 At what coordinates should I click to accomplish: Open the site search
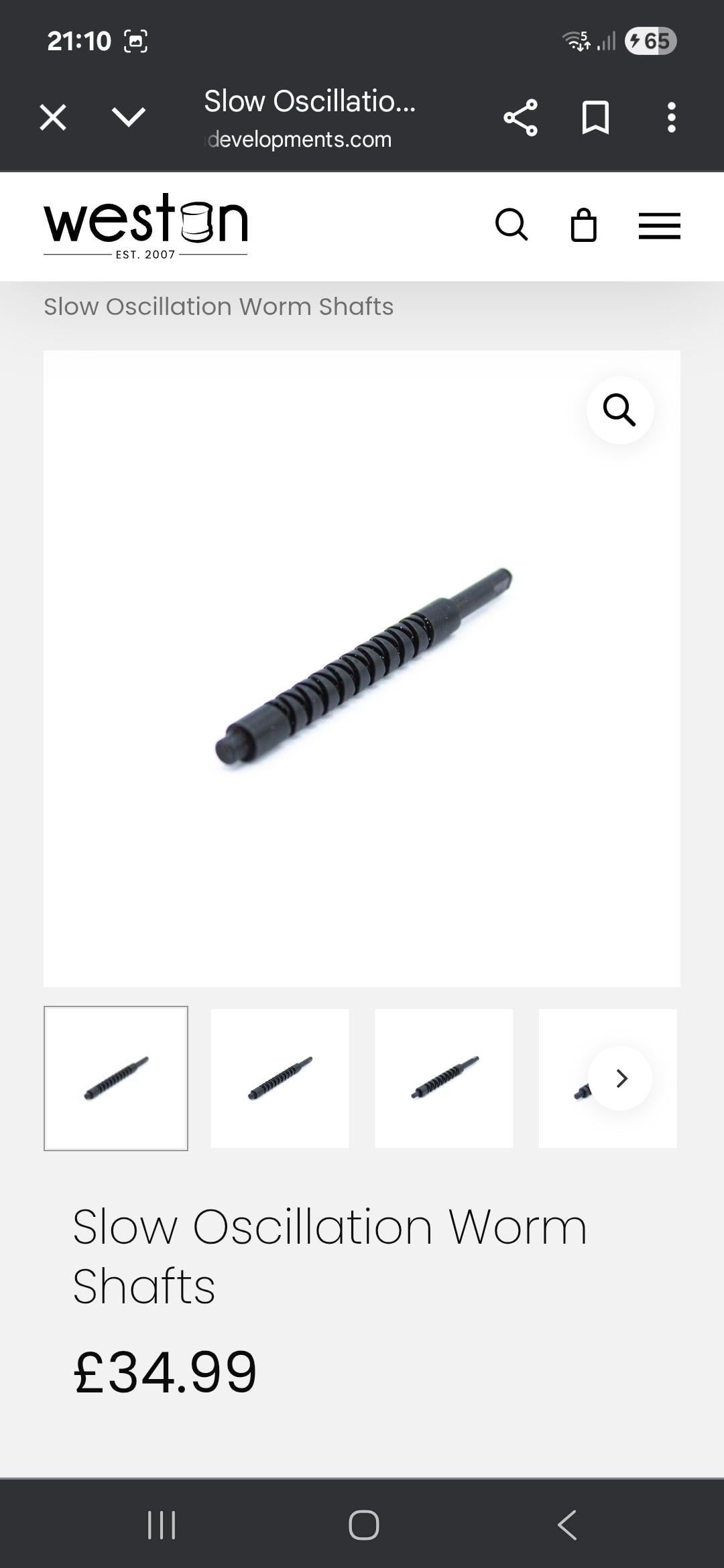point(511,224)
